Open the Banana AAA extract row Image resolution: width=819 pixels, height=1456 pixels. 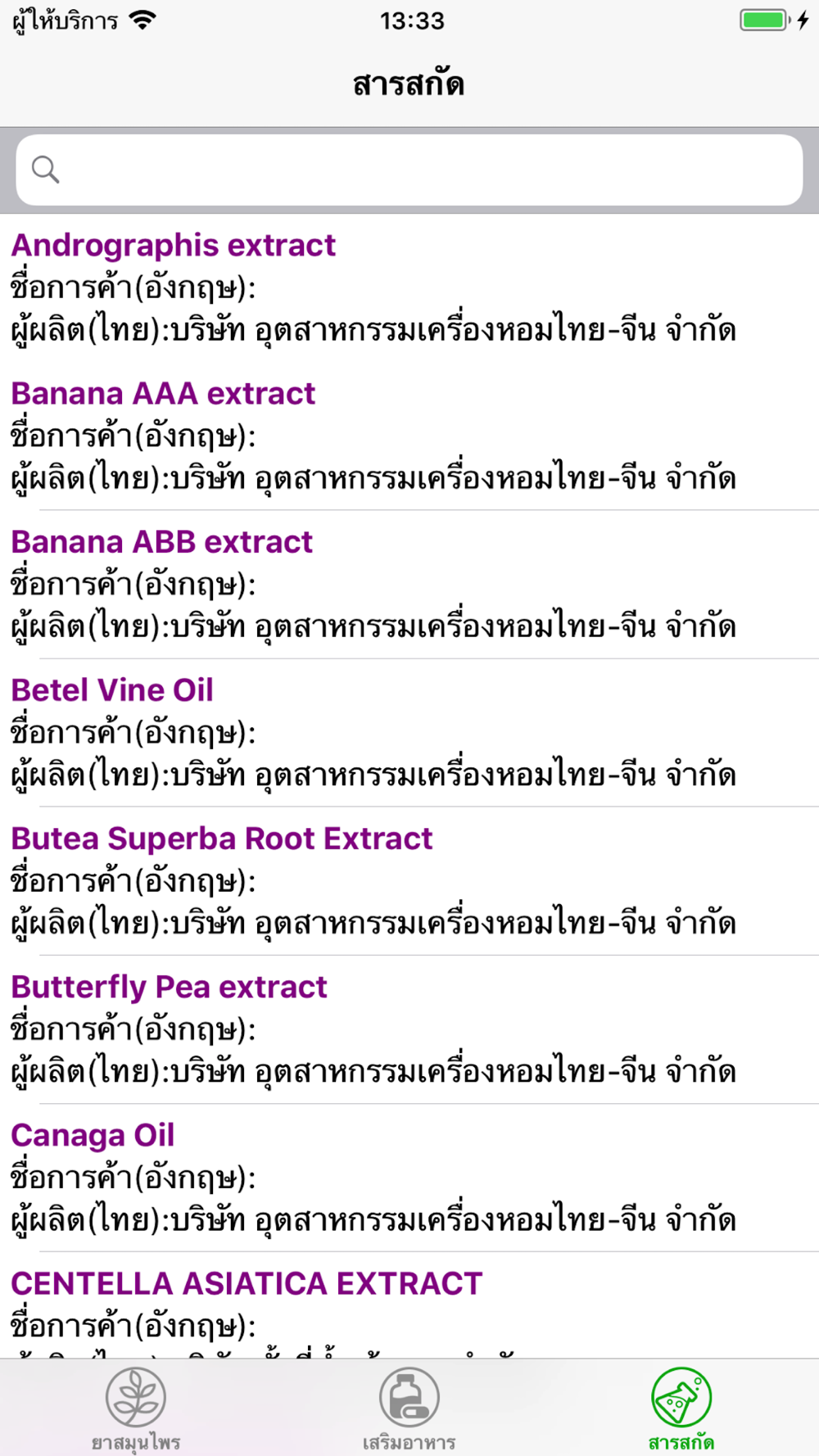(409, 436)
